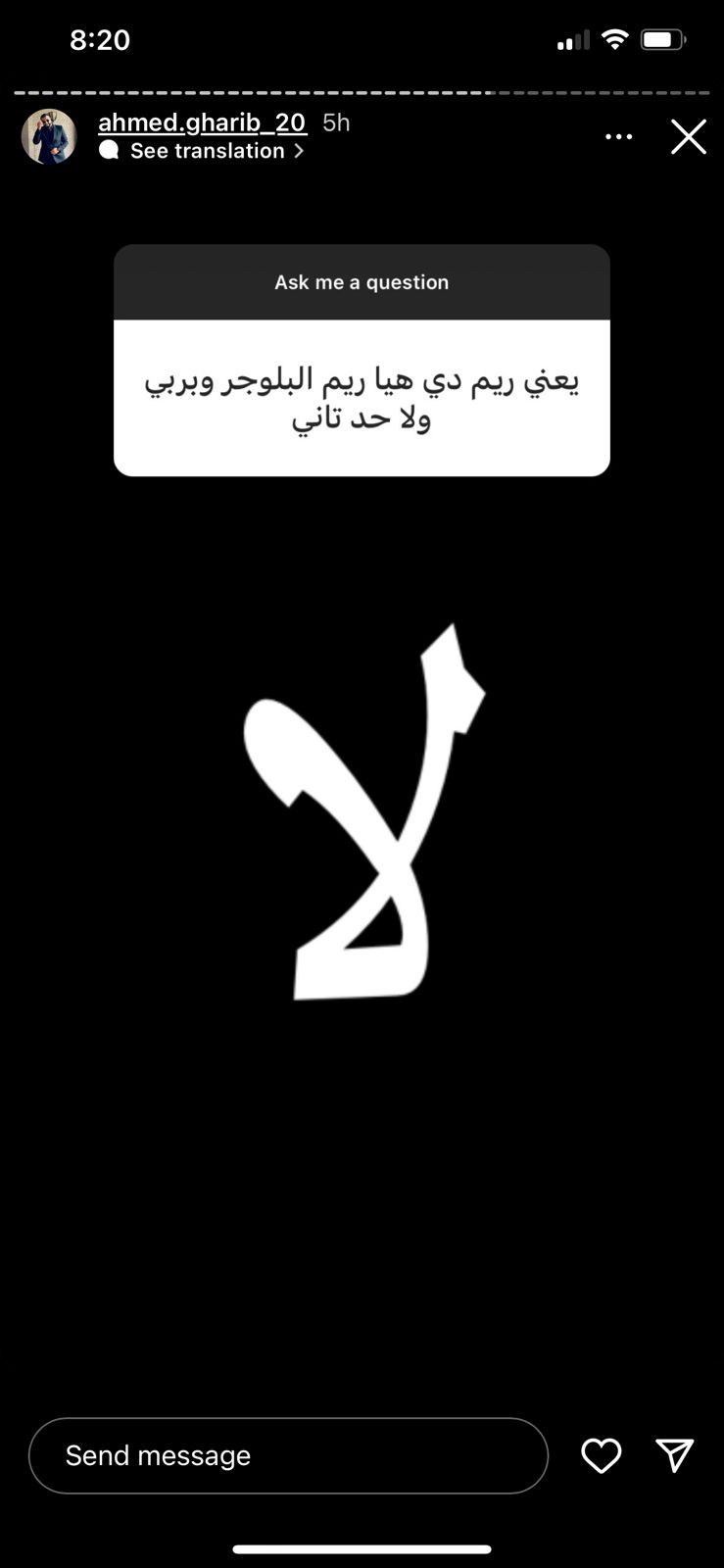
Task: Open ahmed.gharib_20 profile picture
Action: [x=49, y=136]
